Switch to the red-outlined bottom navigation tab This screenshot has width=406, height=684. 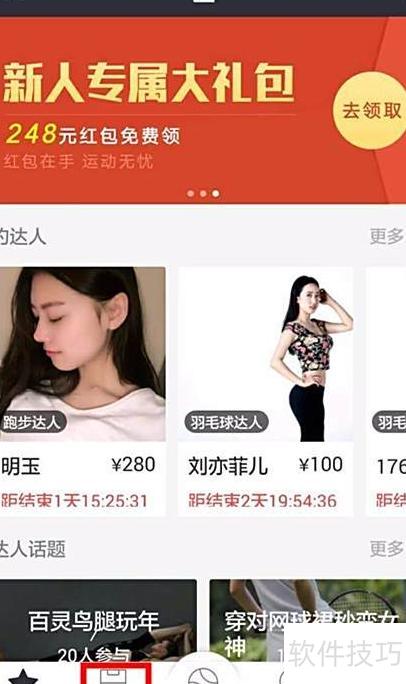point(116,674)
